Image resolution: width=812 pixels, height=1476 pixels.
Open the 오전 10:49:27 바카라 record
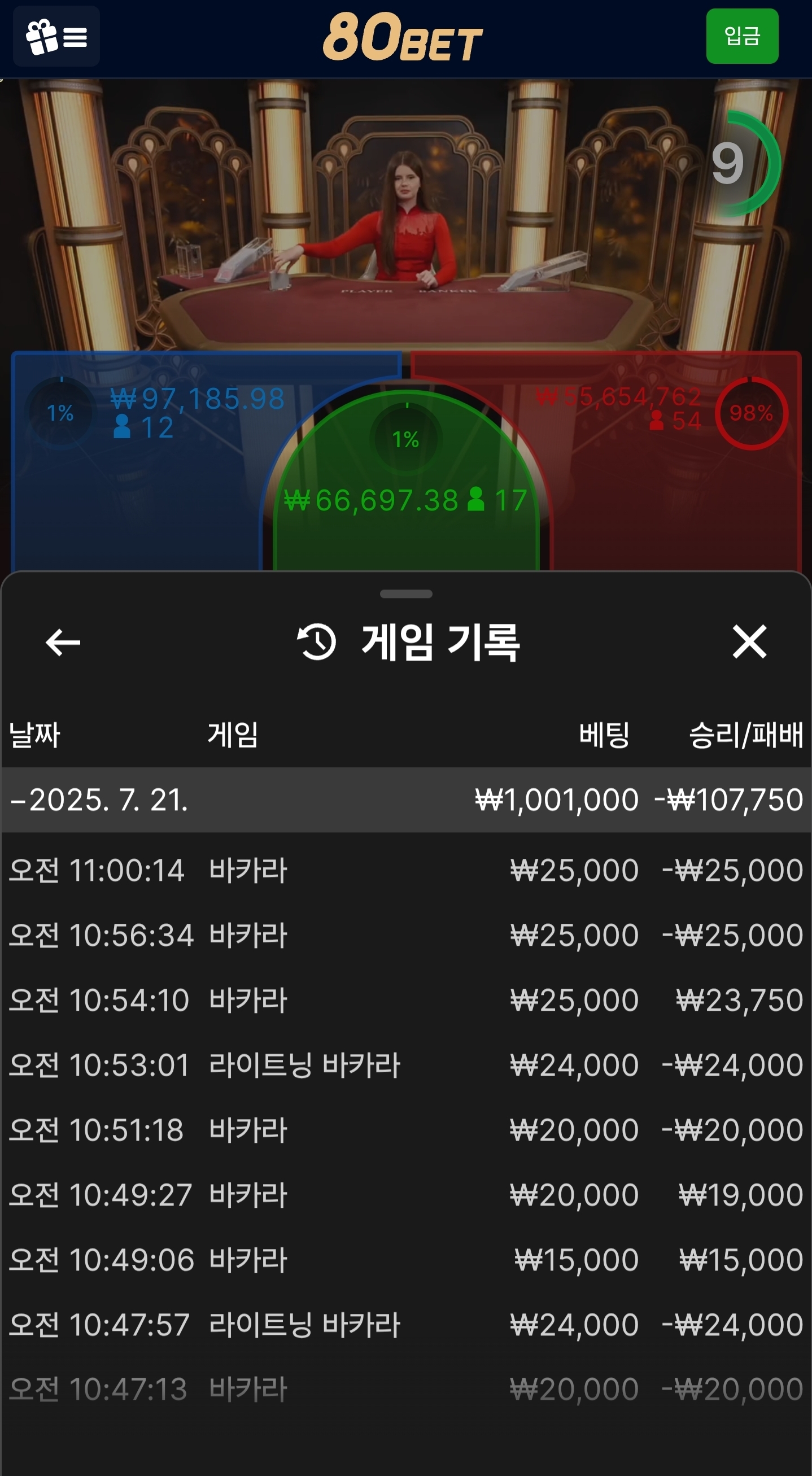tap(405, 1195)
